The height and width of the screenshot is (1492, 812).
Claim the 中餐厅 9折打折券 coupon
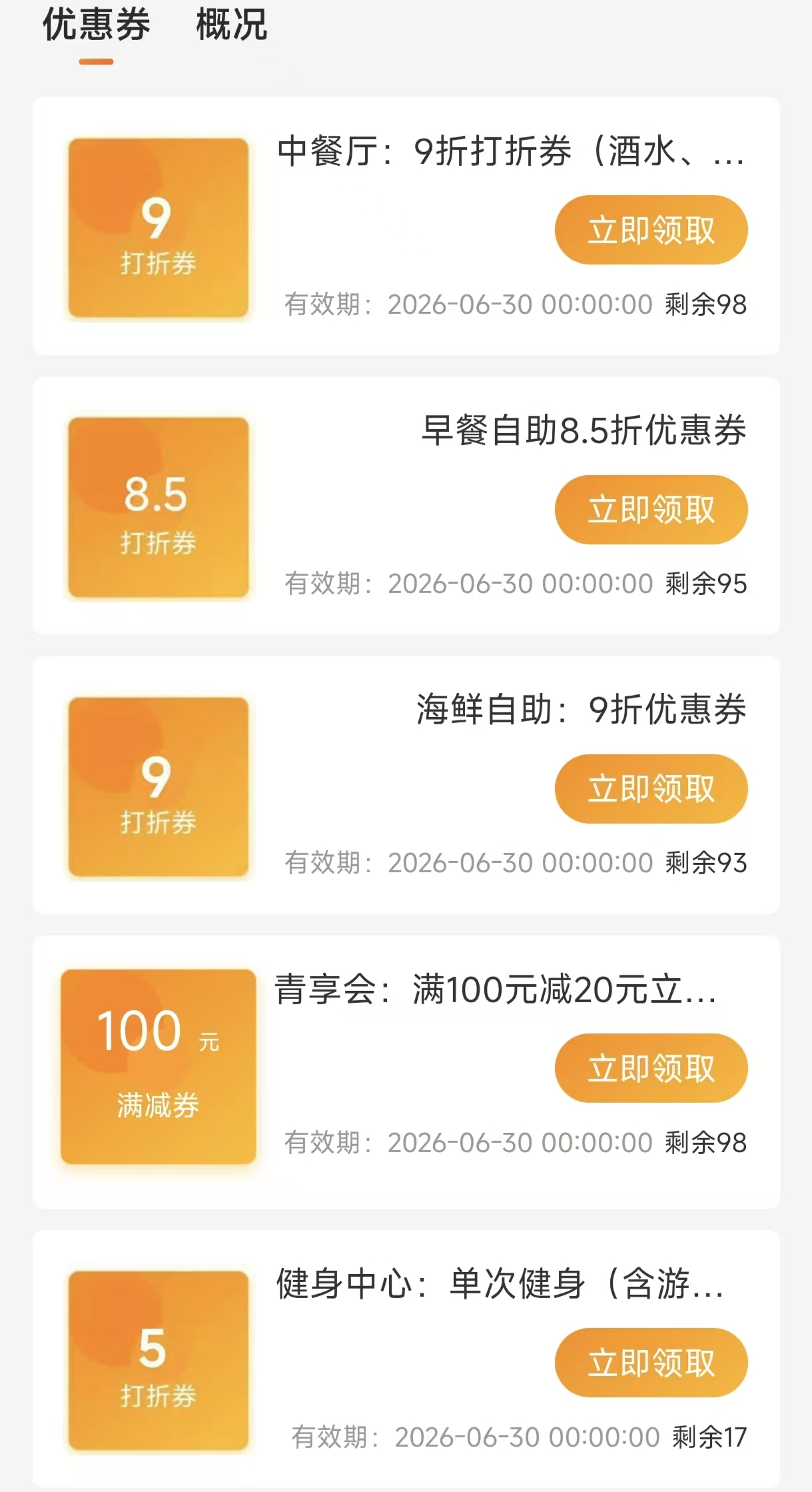click(x=650, y=229)
